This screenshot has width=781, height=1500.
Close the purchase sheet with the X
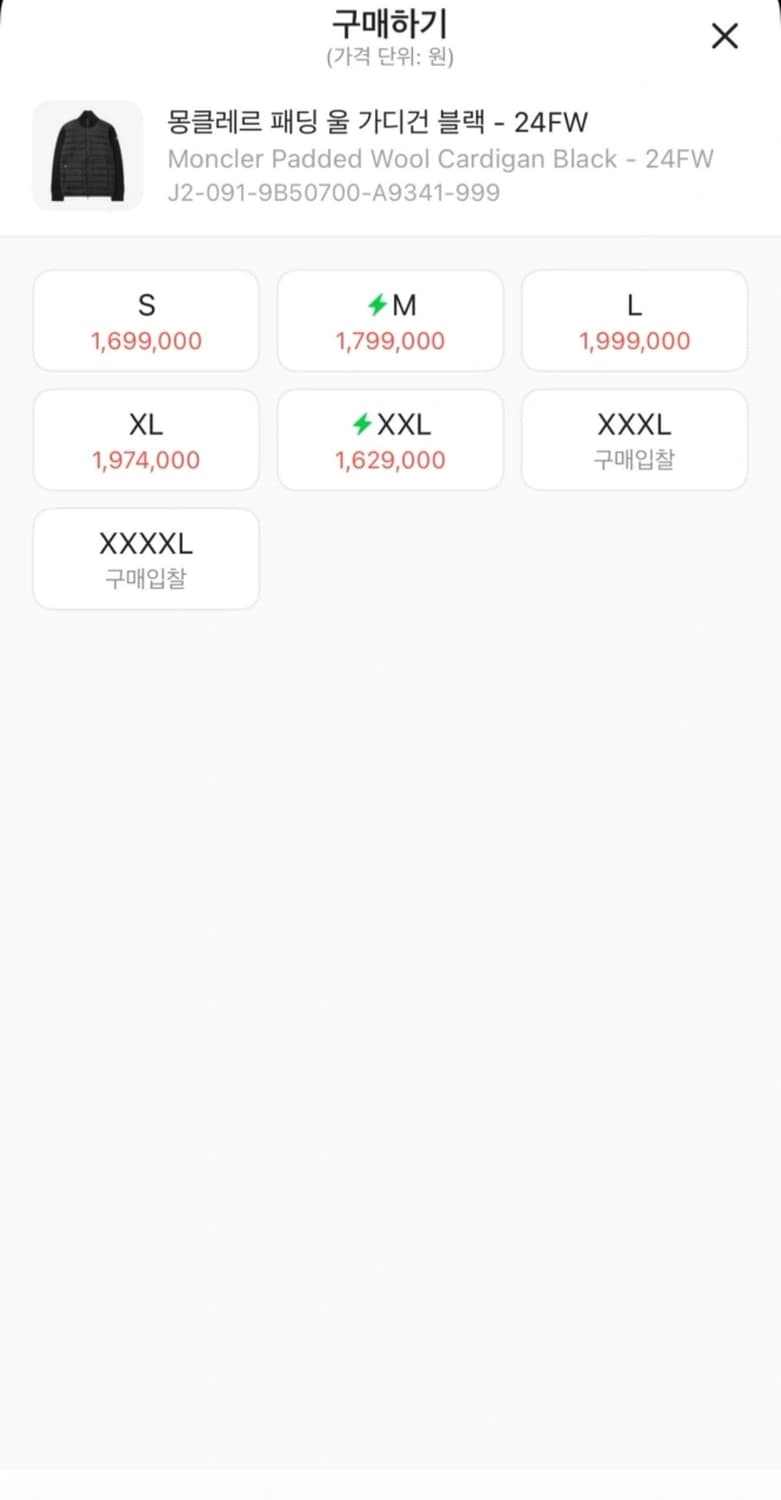[x=724, y=36]
